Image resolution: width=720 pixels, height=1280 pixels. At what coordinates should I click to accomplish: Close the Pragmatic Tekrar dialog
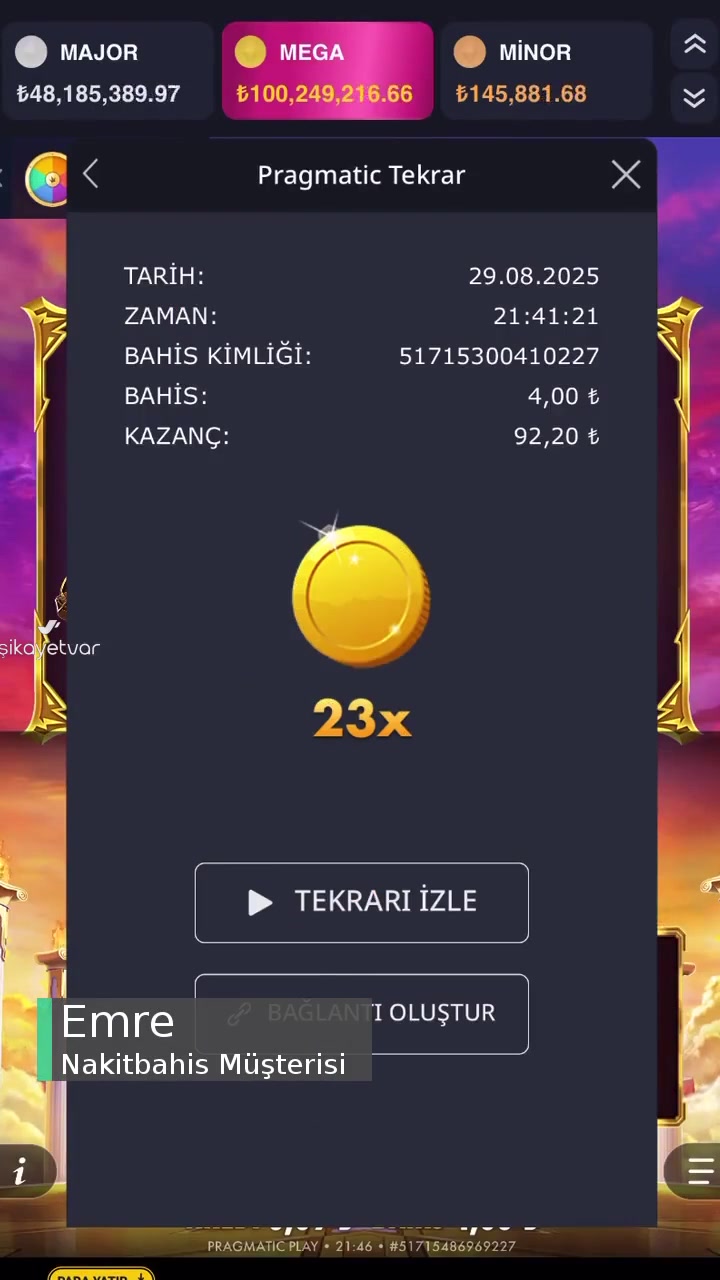[x=625, y=174]
